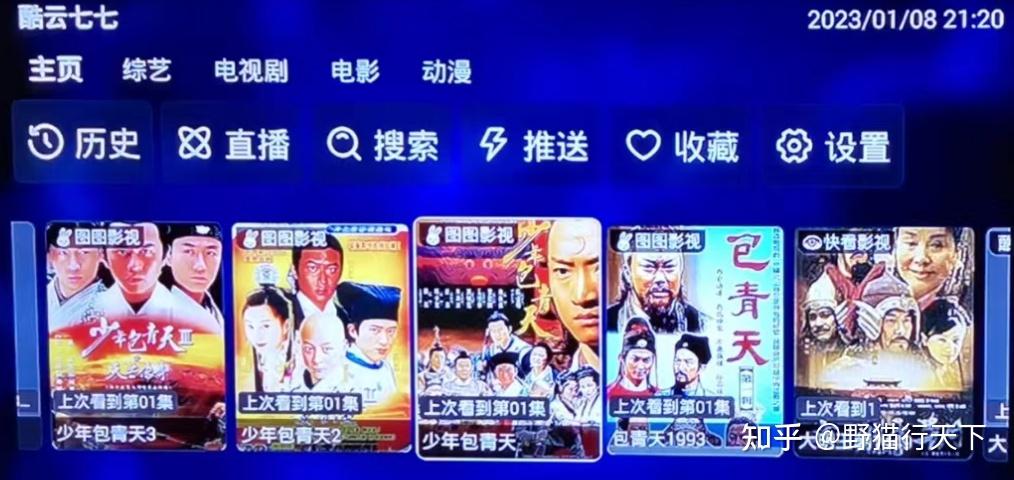
Task: Switch to the 主页 tab
Action: pyautogui.click(x=56, y=71)
